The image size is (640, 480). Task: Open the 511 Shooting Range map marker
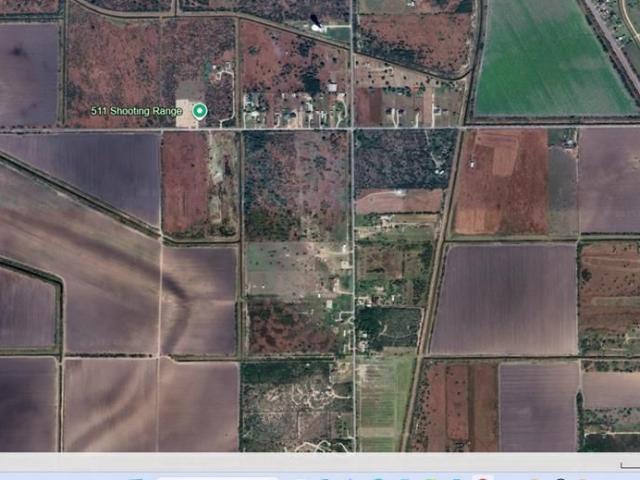tap(200, 111)
